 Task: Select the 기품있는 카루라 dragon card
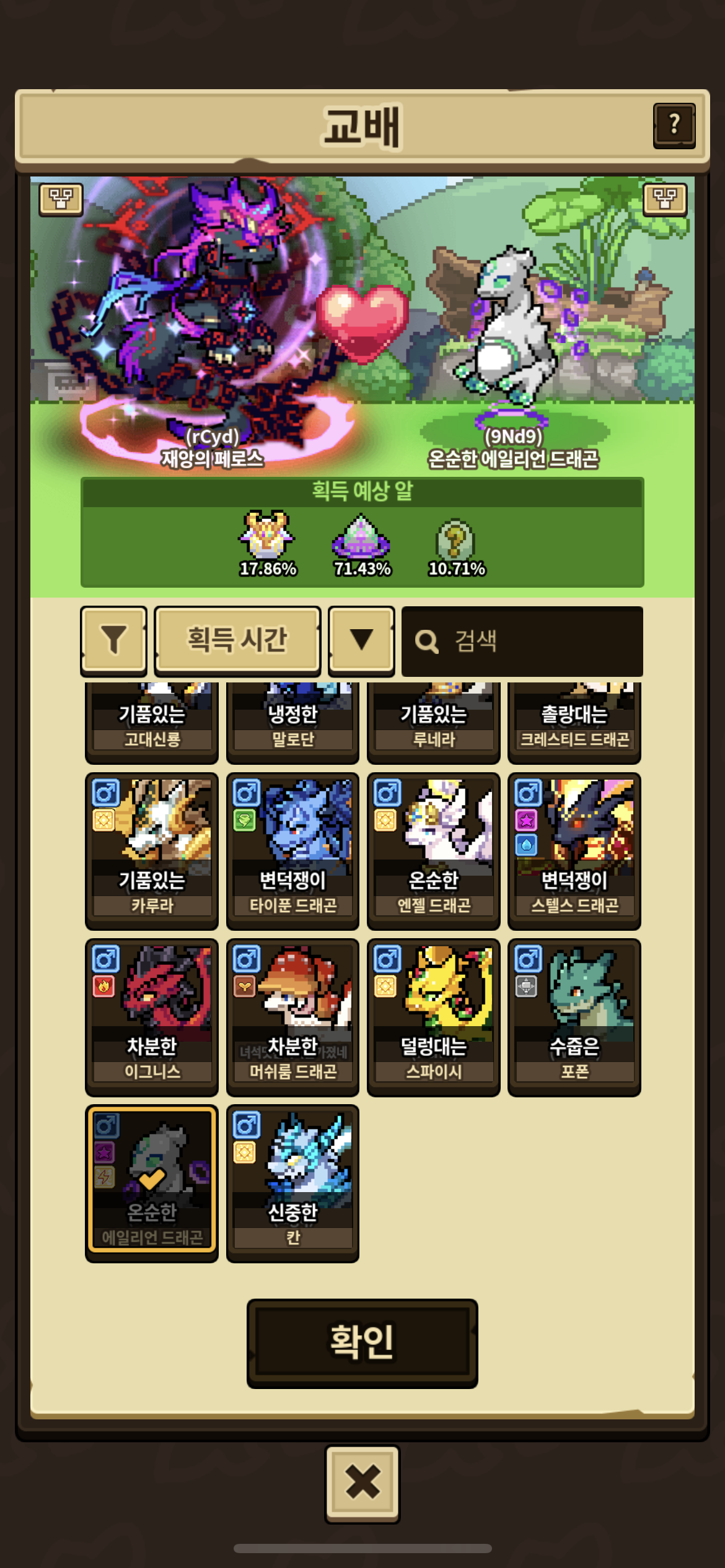point(152,850)
